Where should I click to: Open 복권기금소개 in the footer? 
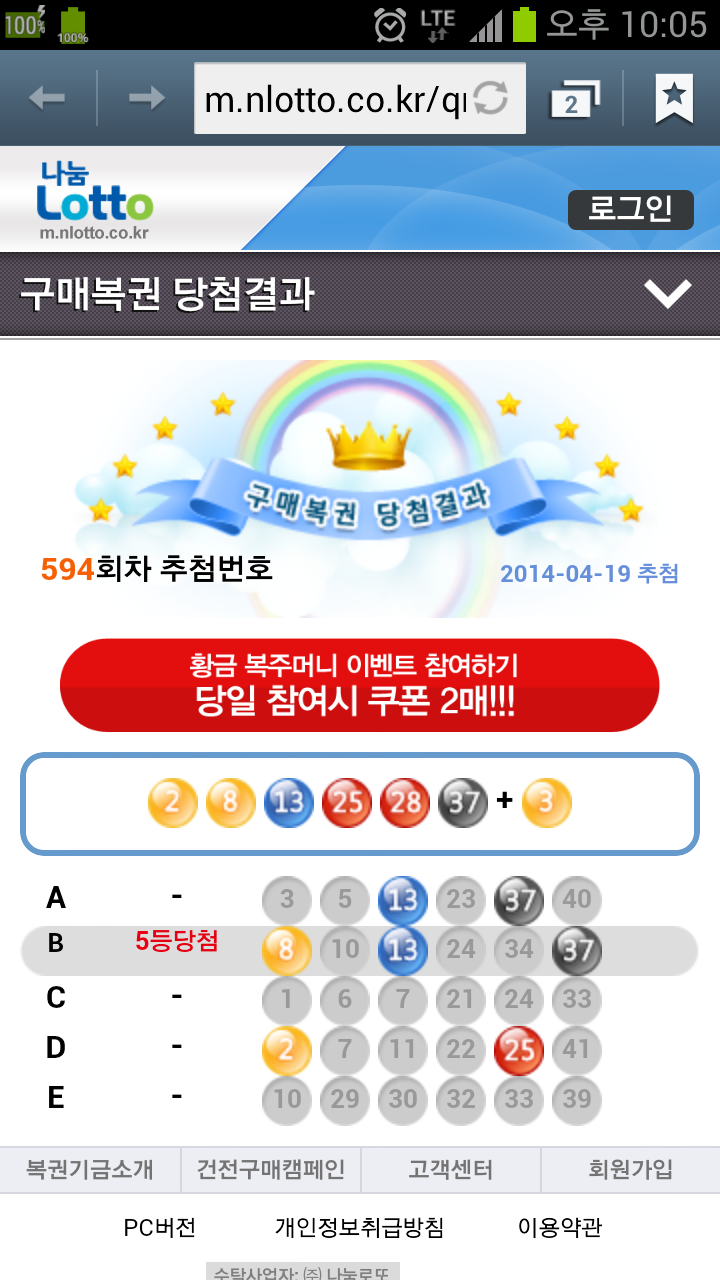pos(90,1169)
